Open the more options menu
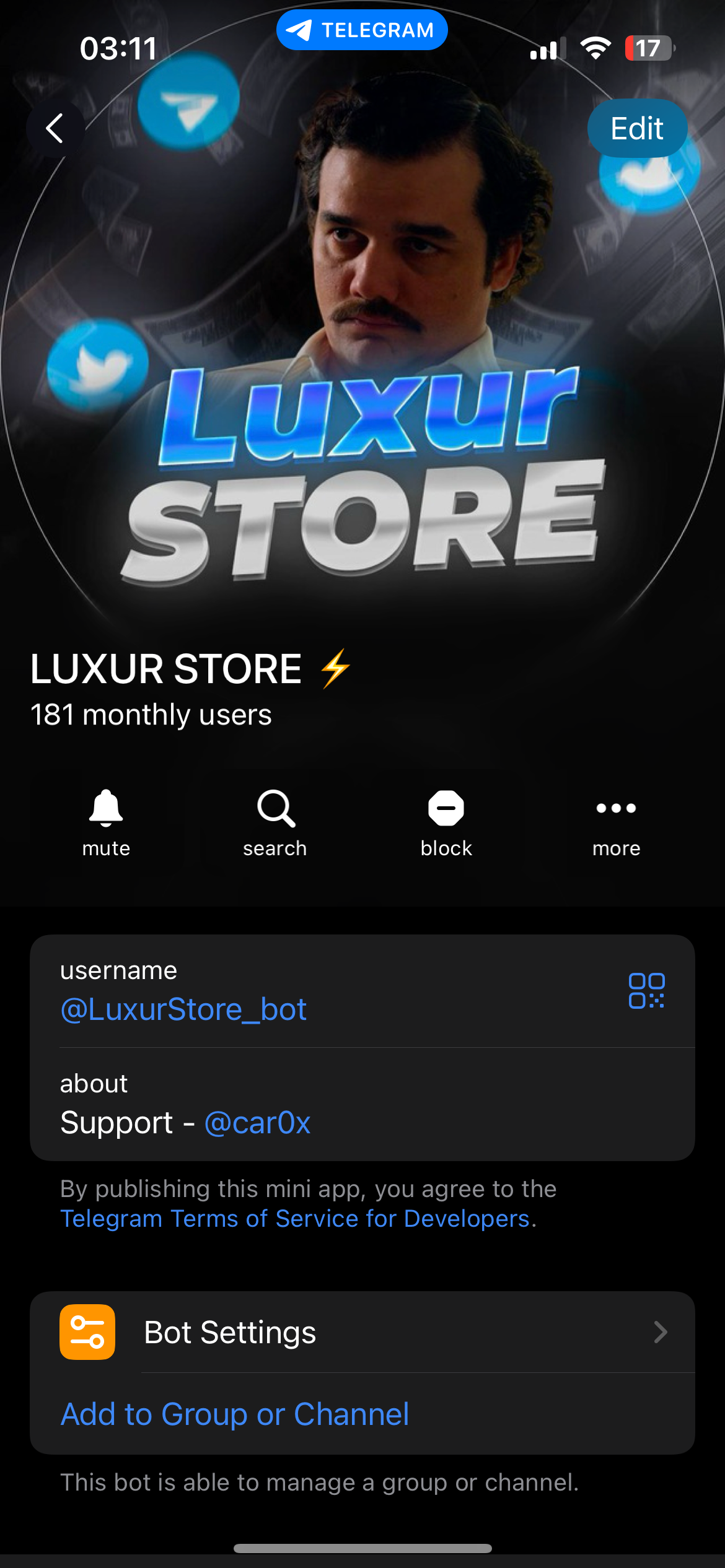Image resolution: width=725 pixels, height=1568 pixels. (615, 822)
